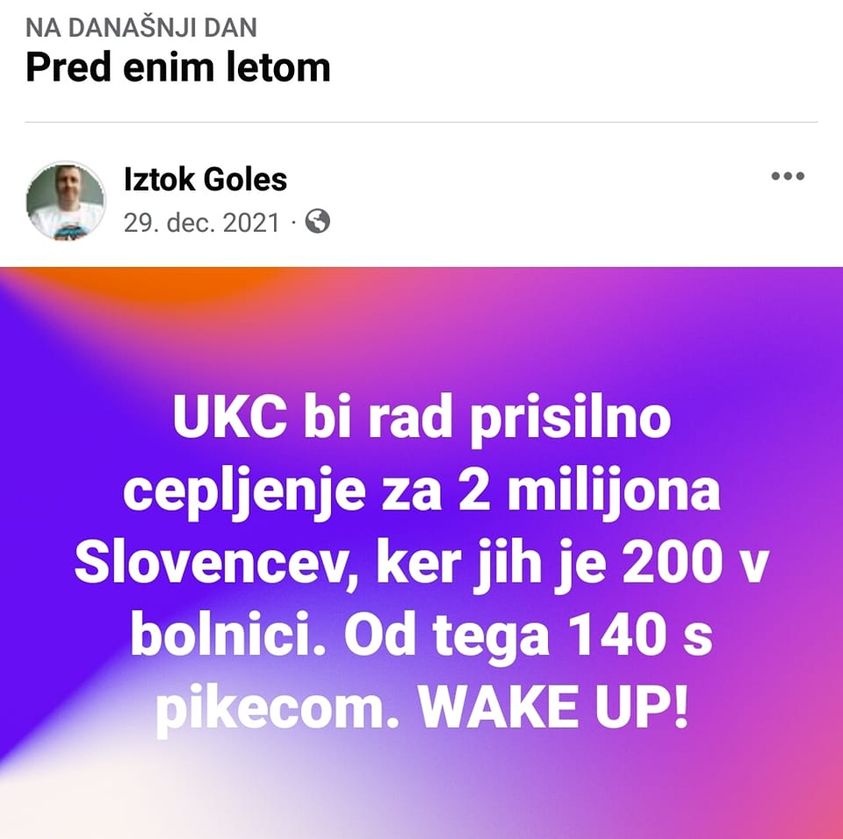Open the Iztok Goles profile name

(x=204, y=179)
